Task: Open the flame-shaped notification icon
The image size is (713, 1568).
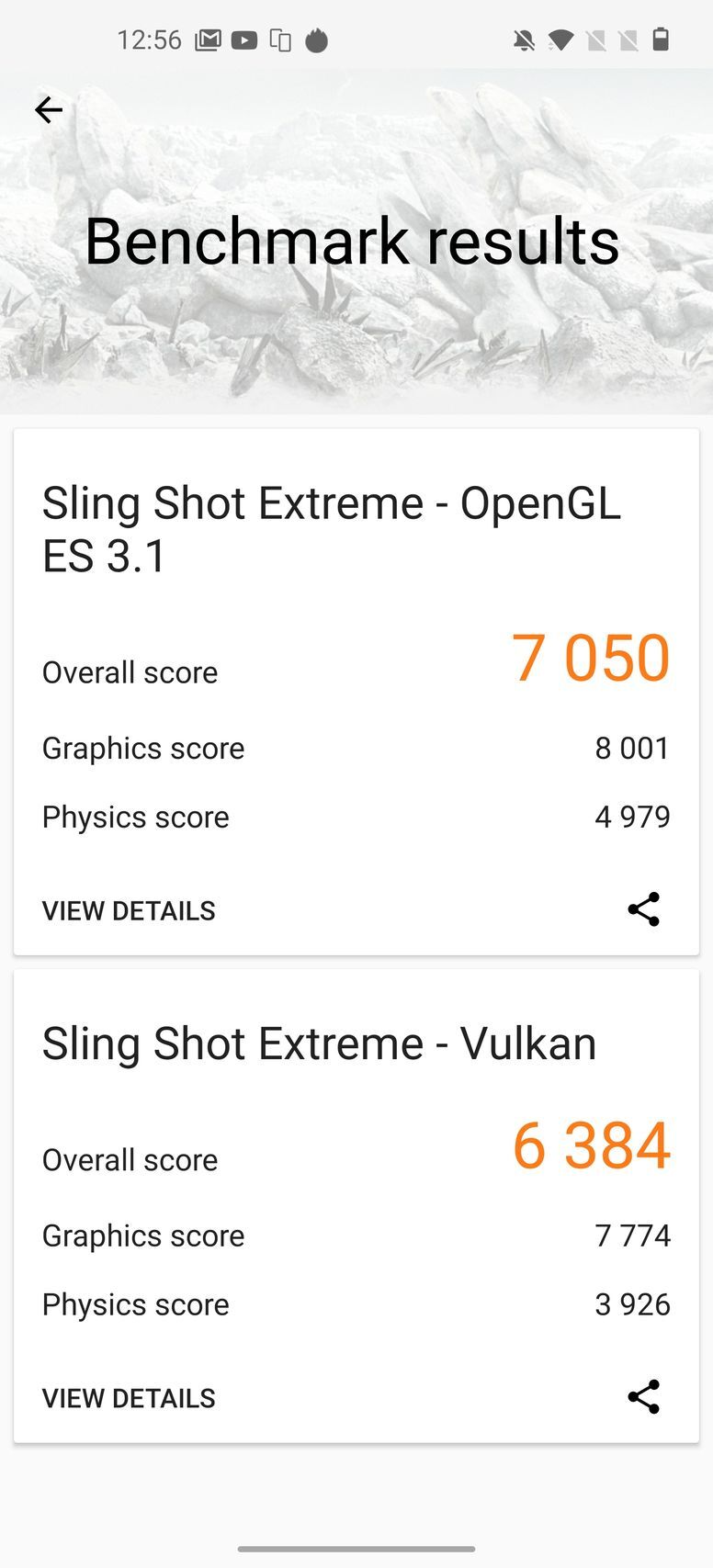Action: click(315, 40)
